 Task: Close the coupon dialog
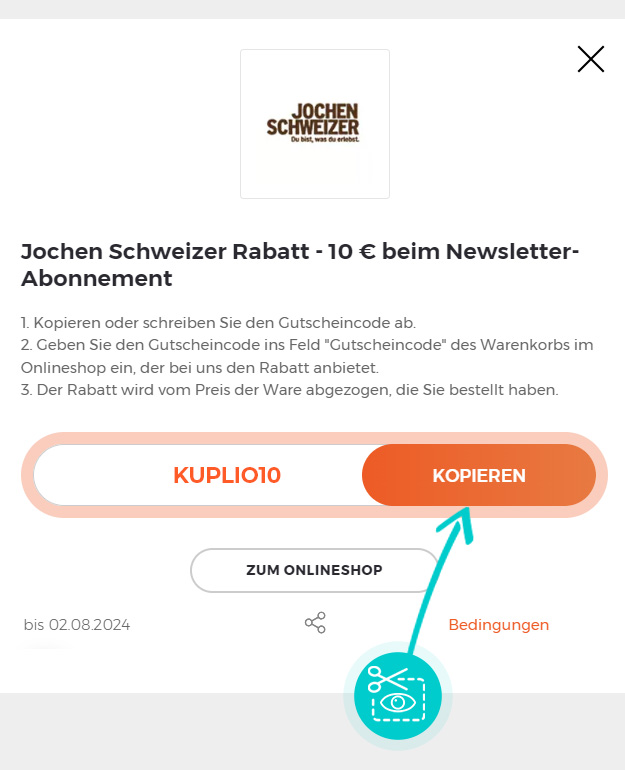point(591,60)
